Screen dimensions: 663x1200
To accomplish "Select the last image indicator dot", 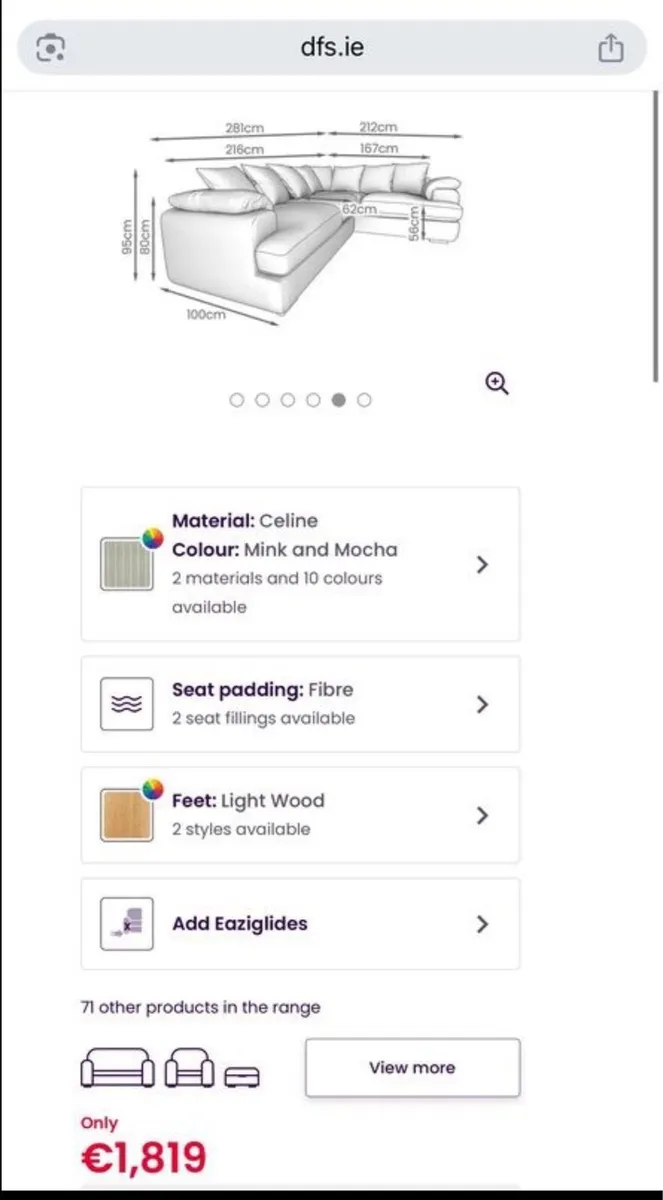I will (364, 400).
